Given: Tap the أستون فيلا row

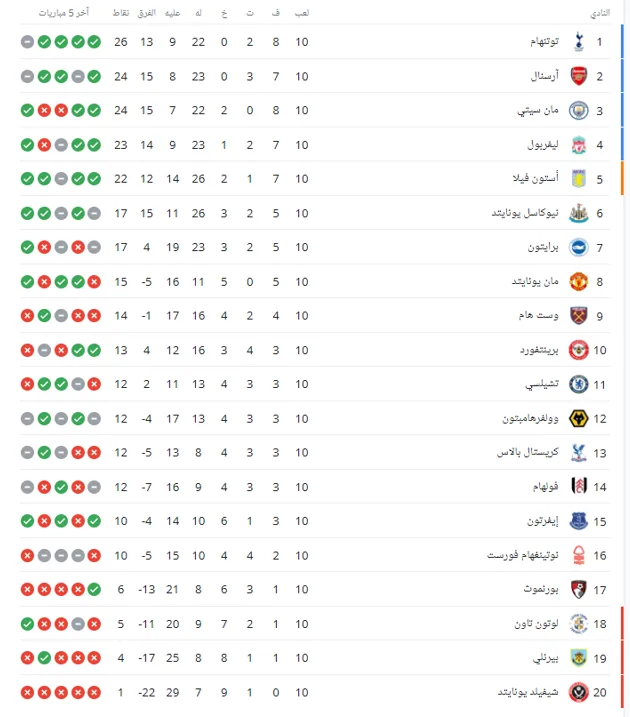Looking at the screenshot, I should (x=315, y=179).
